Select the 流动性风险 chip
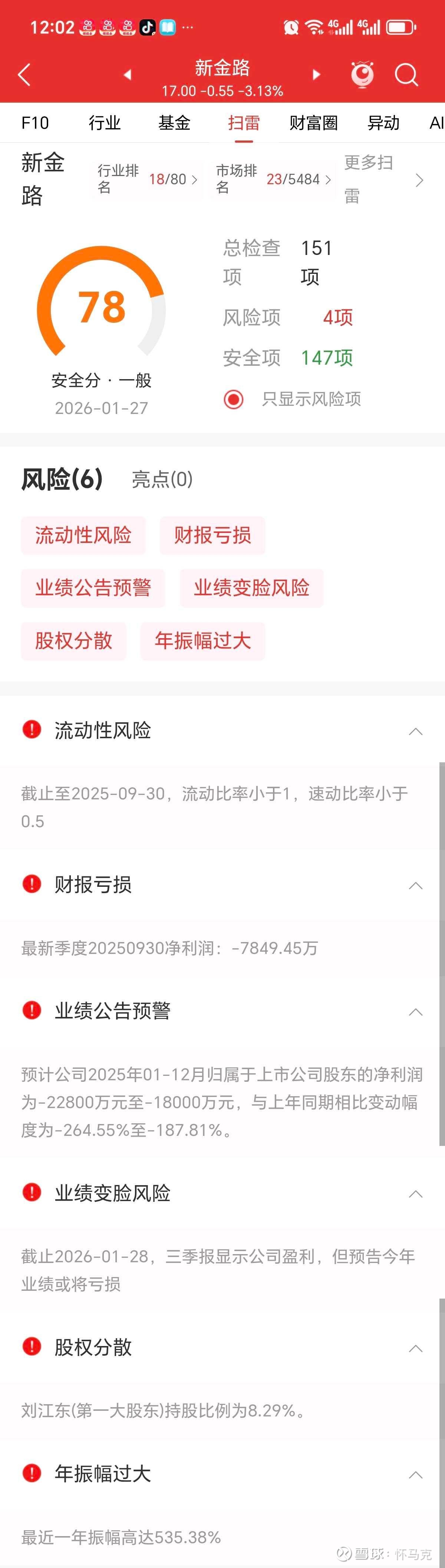 pos(83,536)
